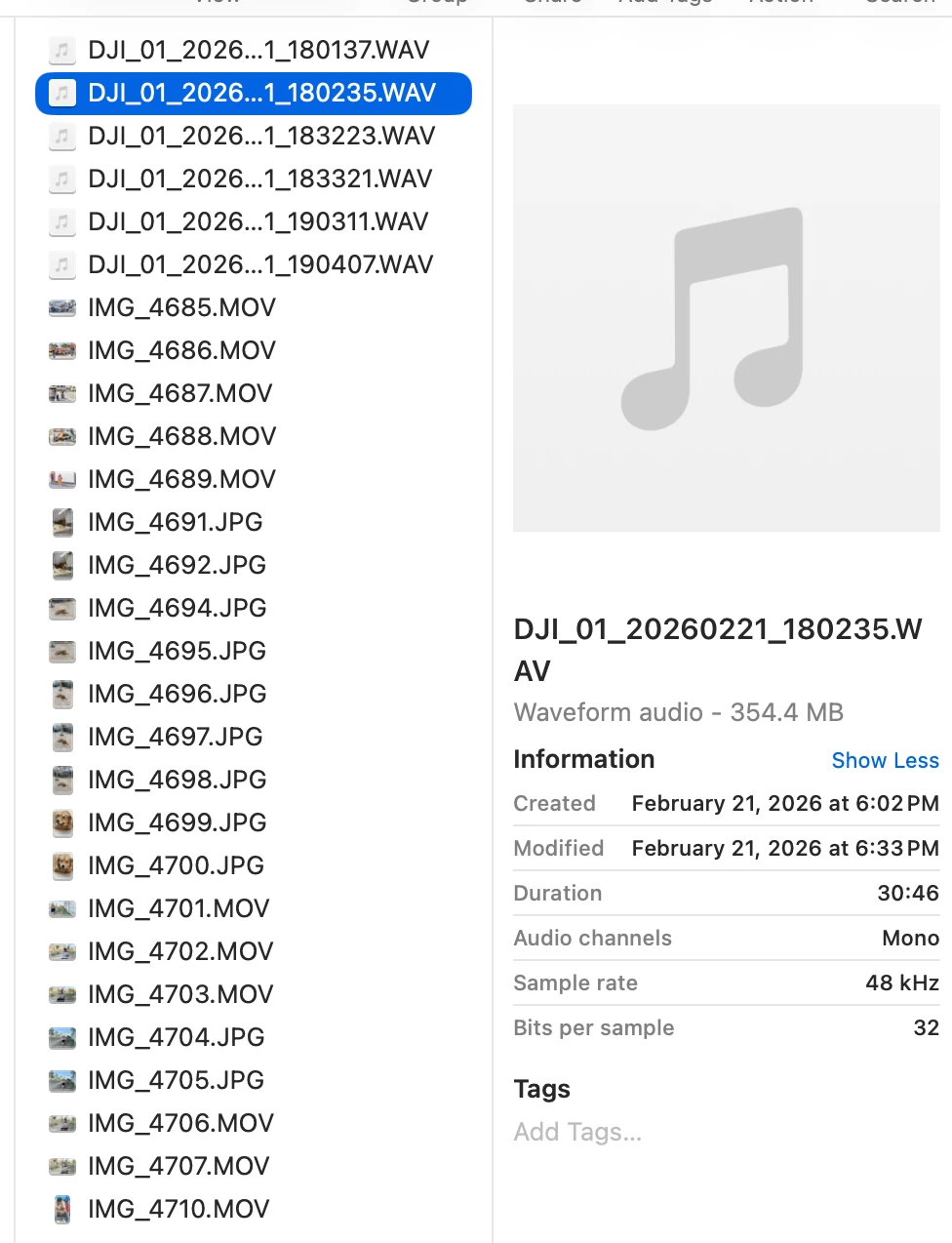Open the IMG_4685.MOV video
Screen dimensions: 952x1243
coord(181,307)
